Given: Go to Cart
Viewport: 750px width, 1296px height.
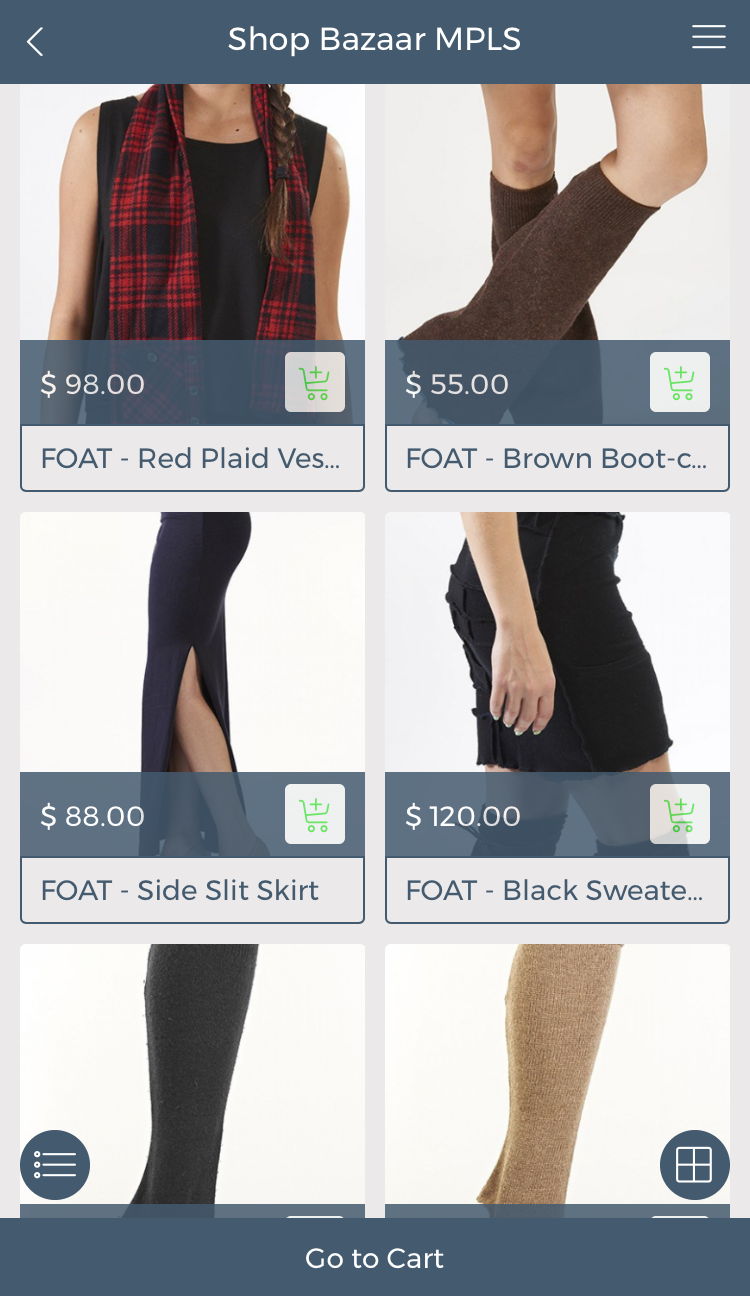Looking at the screenshot, I should pos(375,1257).
